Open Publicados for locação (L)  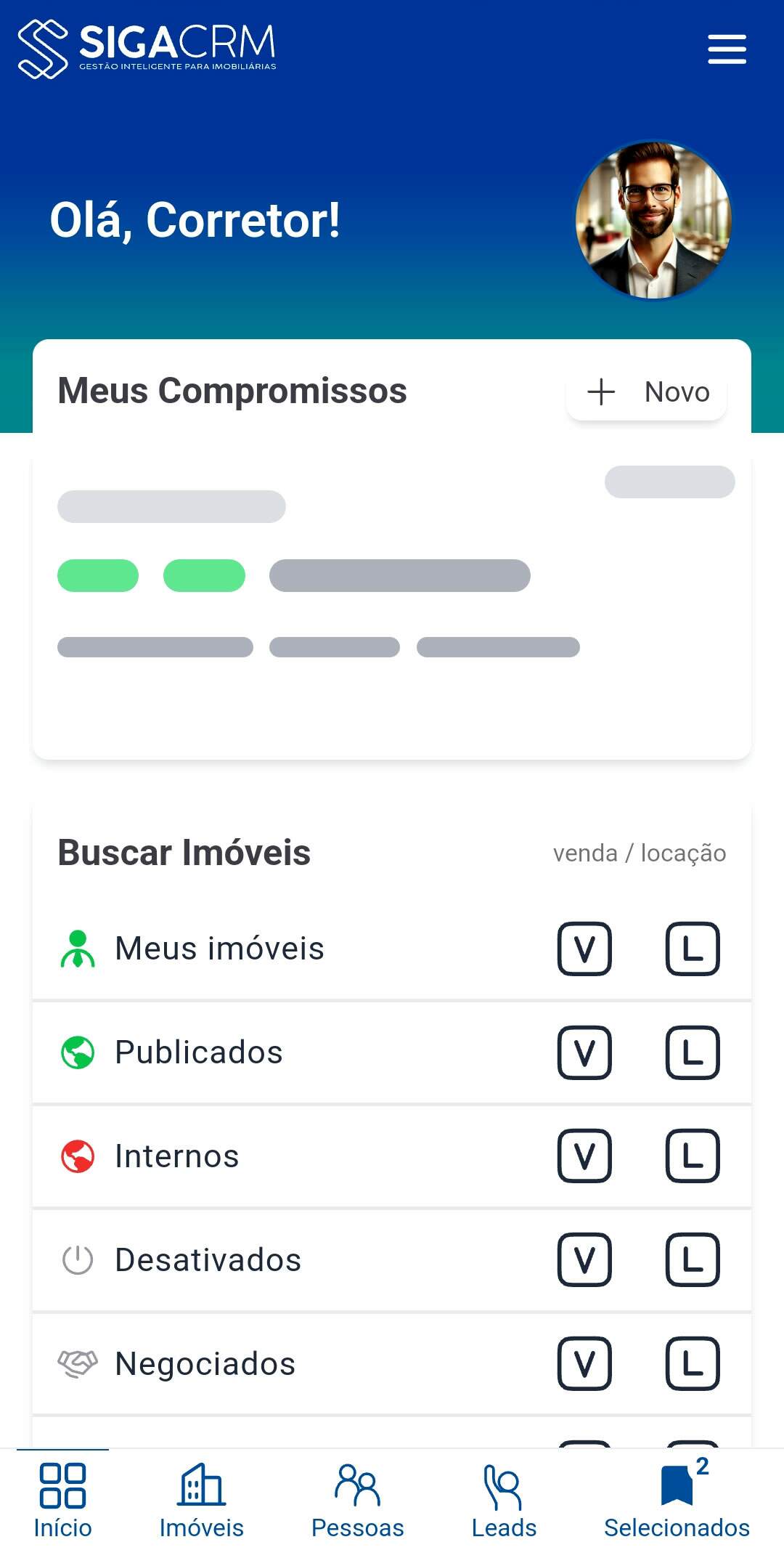tap(693, 1052)
